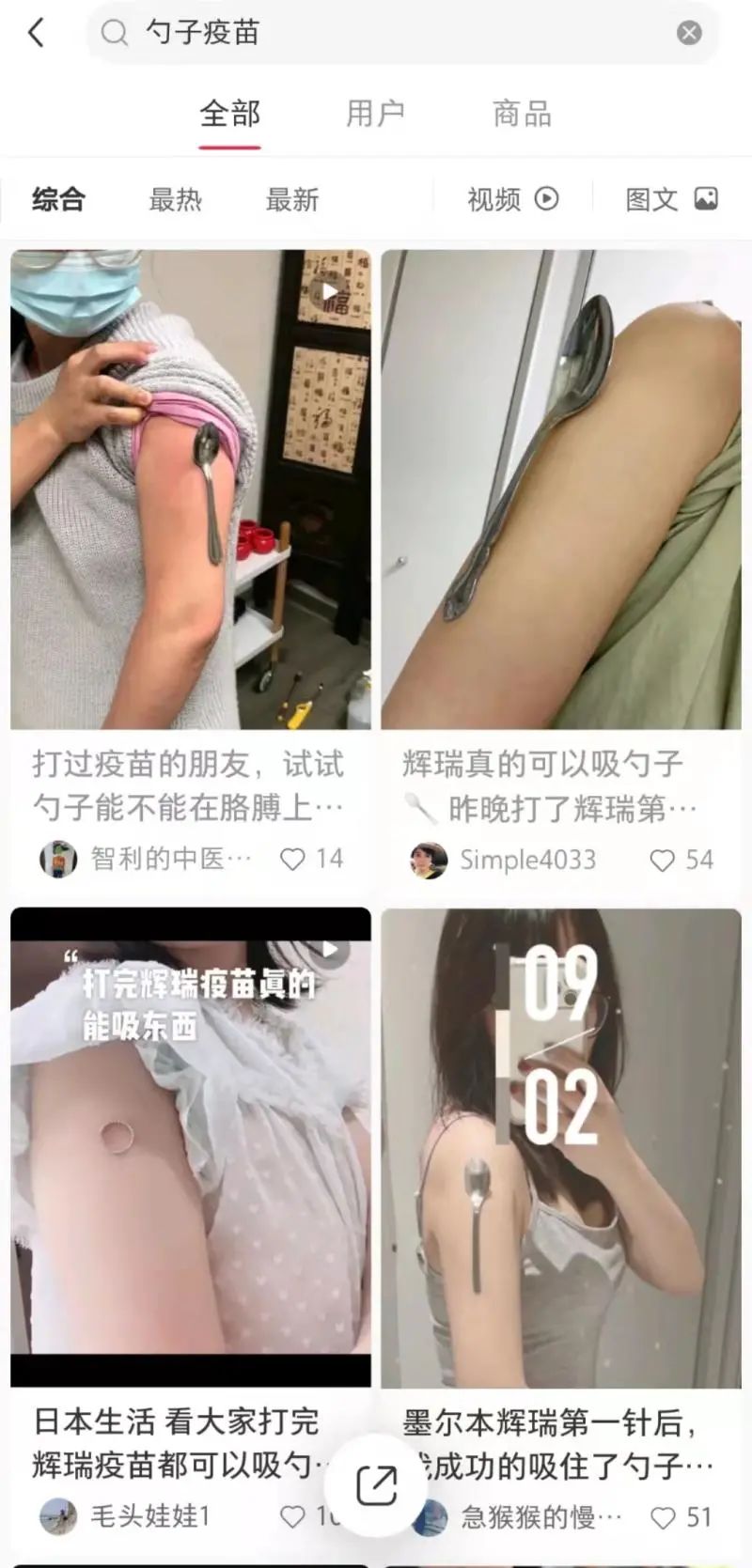Open the post 日本生活 看大家打完辉瑞疫苗

click(191, 1146)
